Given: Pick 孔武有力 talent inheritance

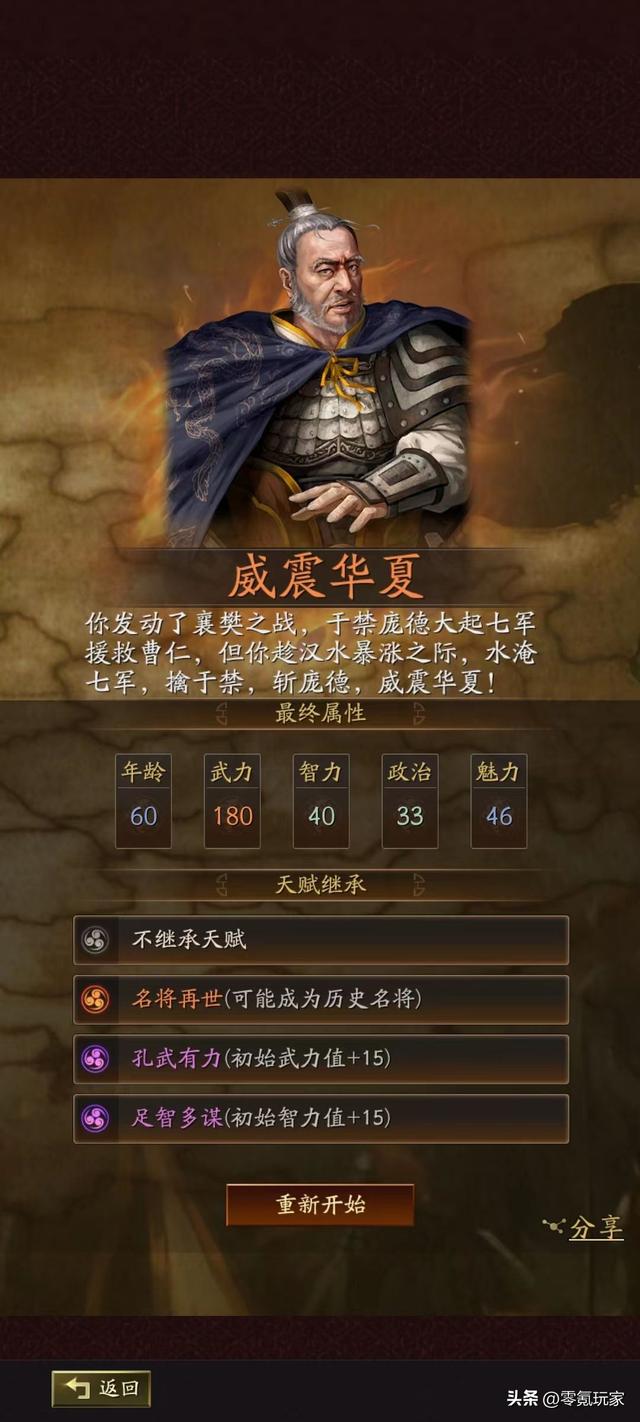Looking at the screenshot, I should (x=321, y=1058).
